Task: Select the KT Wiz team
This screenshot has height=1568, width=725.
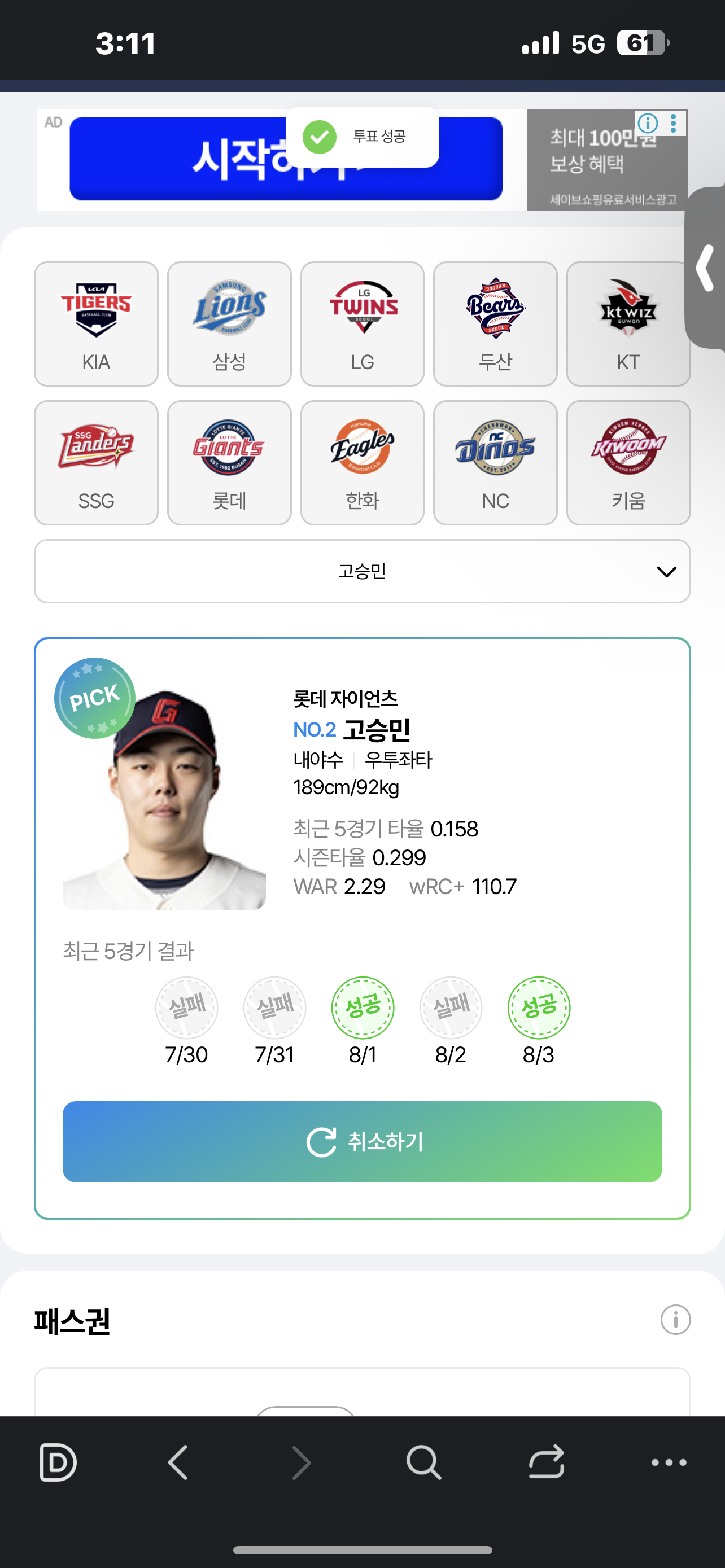Action: (628, 324)
